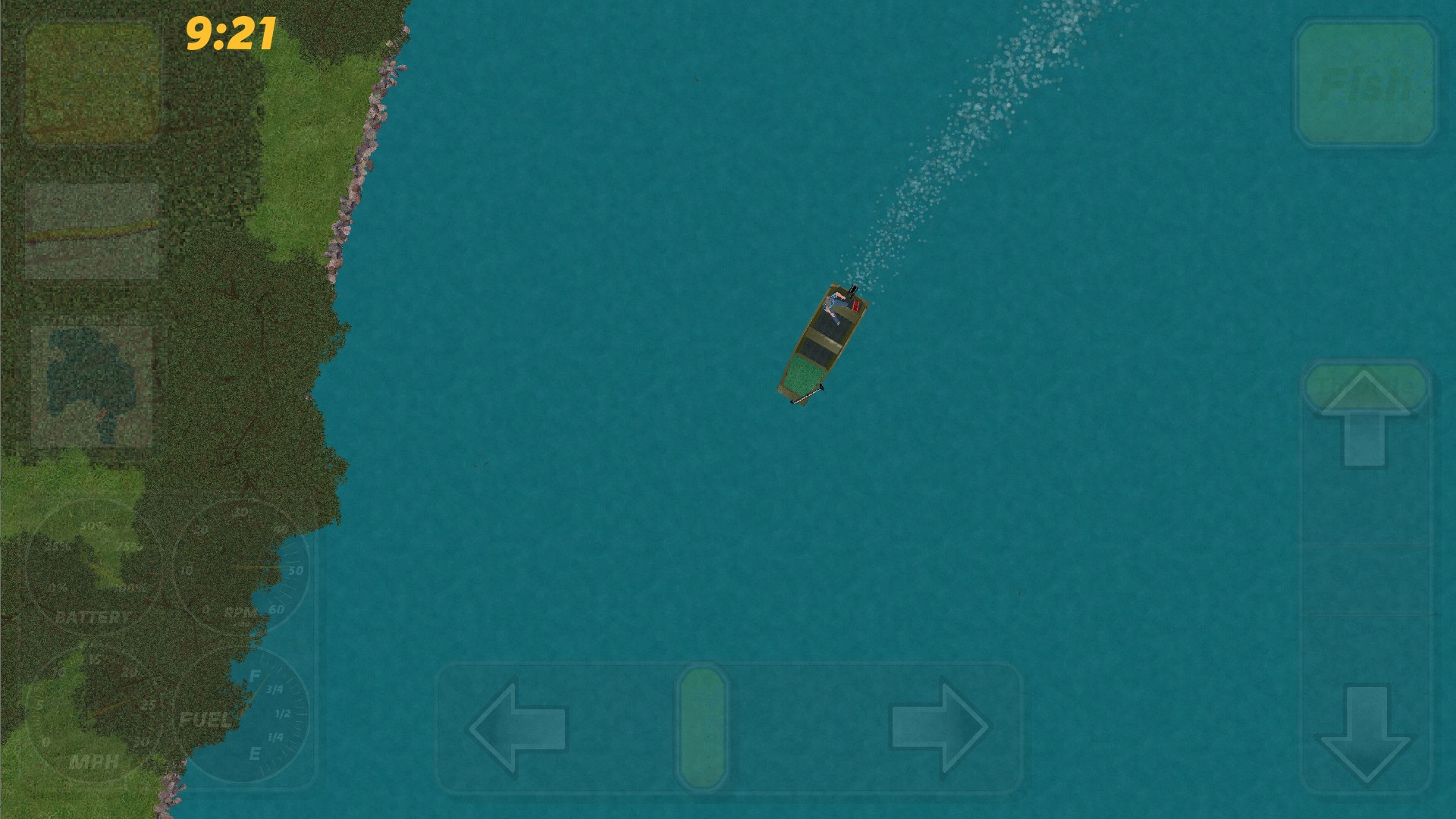This screenshot has width=1456, height=819.
Task: Open the lake map thumbnail
Action: pos(92,387)
